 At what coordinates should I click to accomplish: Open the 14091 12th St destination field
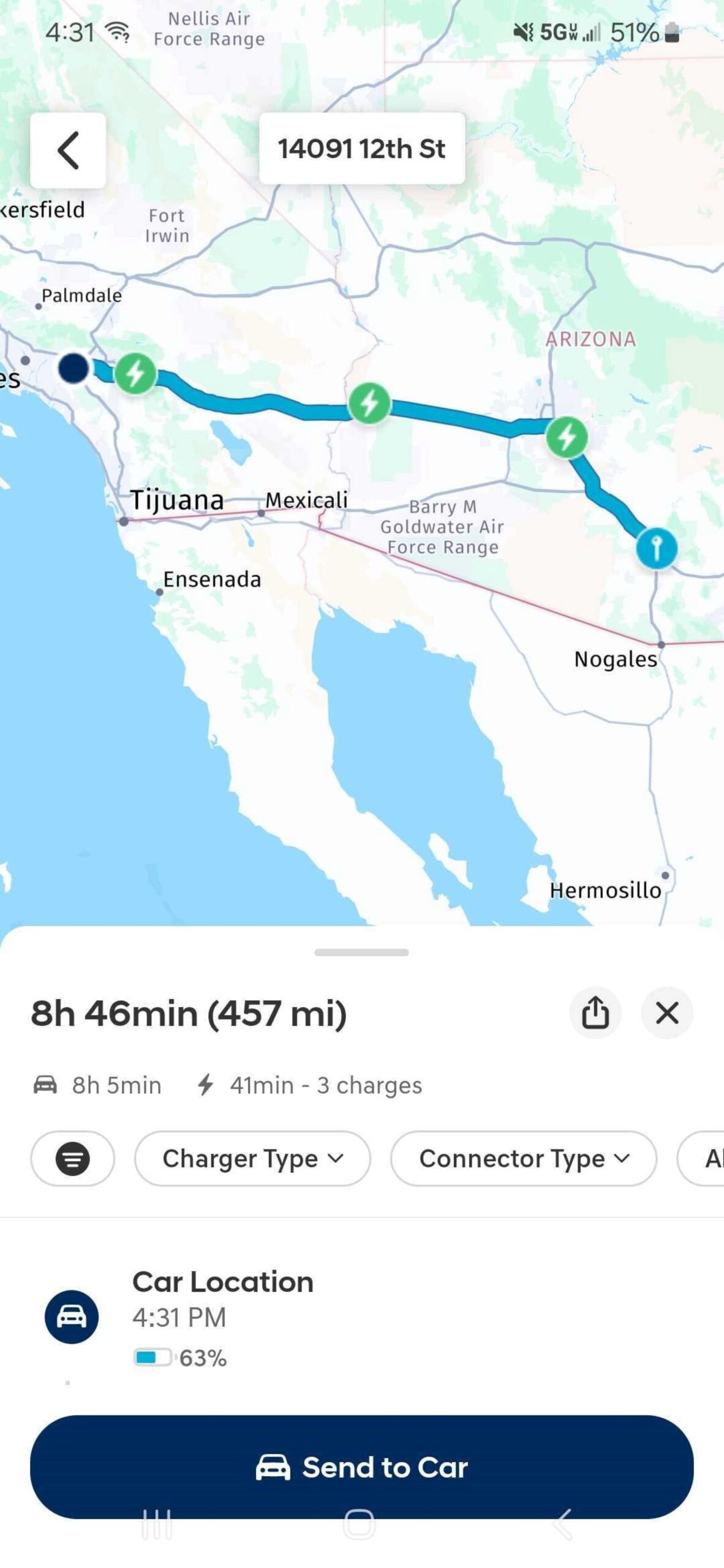(x=361, y=148)
